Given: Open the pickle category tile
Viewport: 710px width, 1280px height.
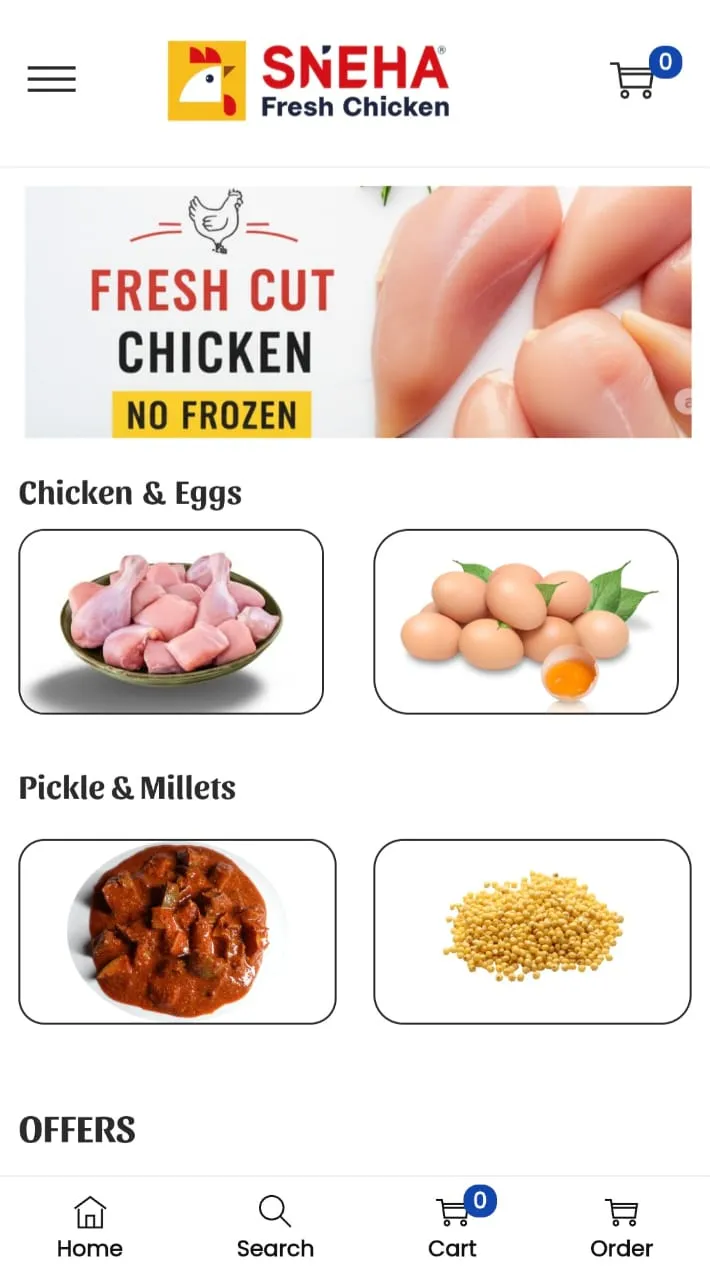Looking at the screenshot, I should click(x=177, y=931).
